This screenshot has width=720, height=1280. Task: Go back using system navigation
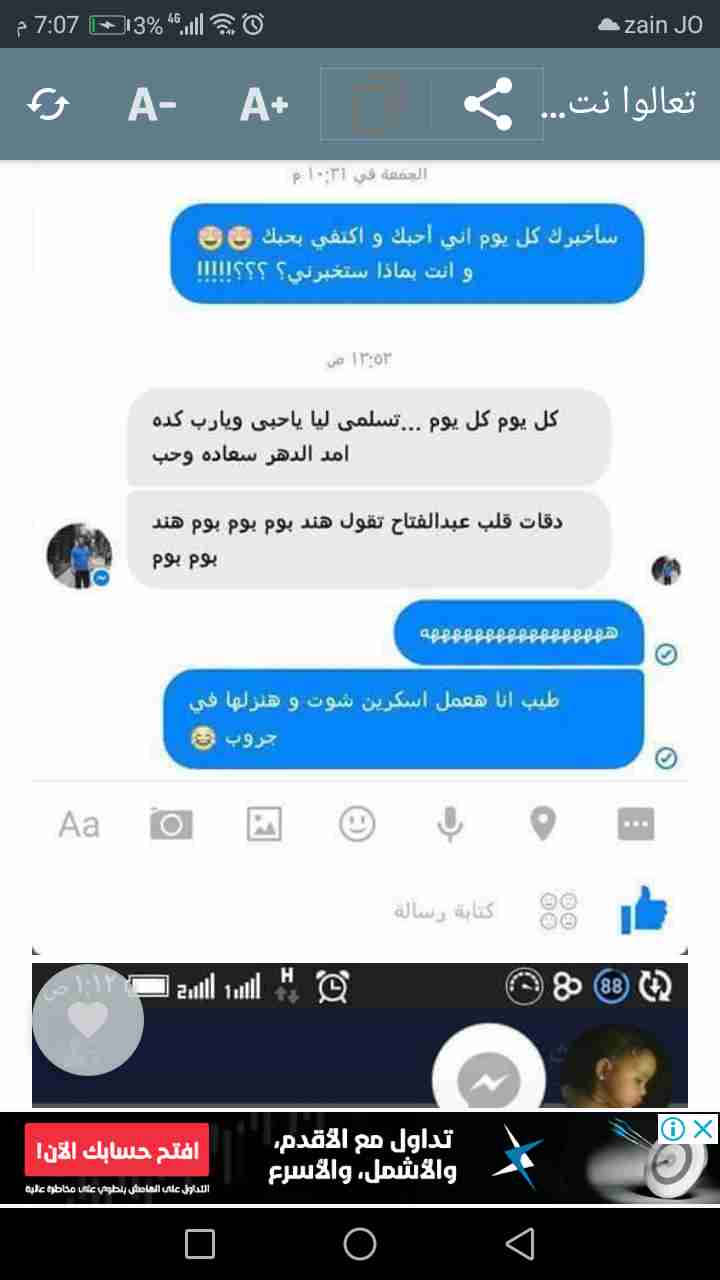519,1243
